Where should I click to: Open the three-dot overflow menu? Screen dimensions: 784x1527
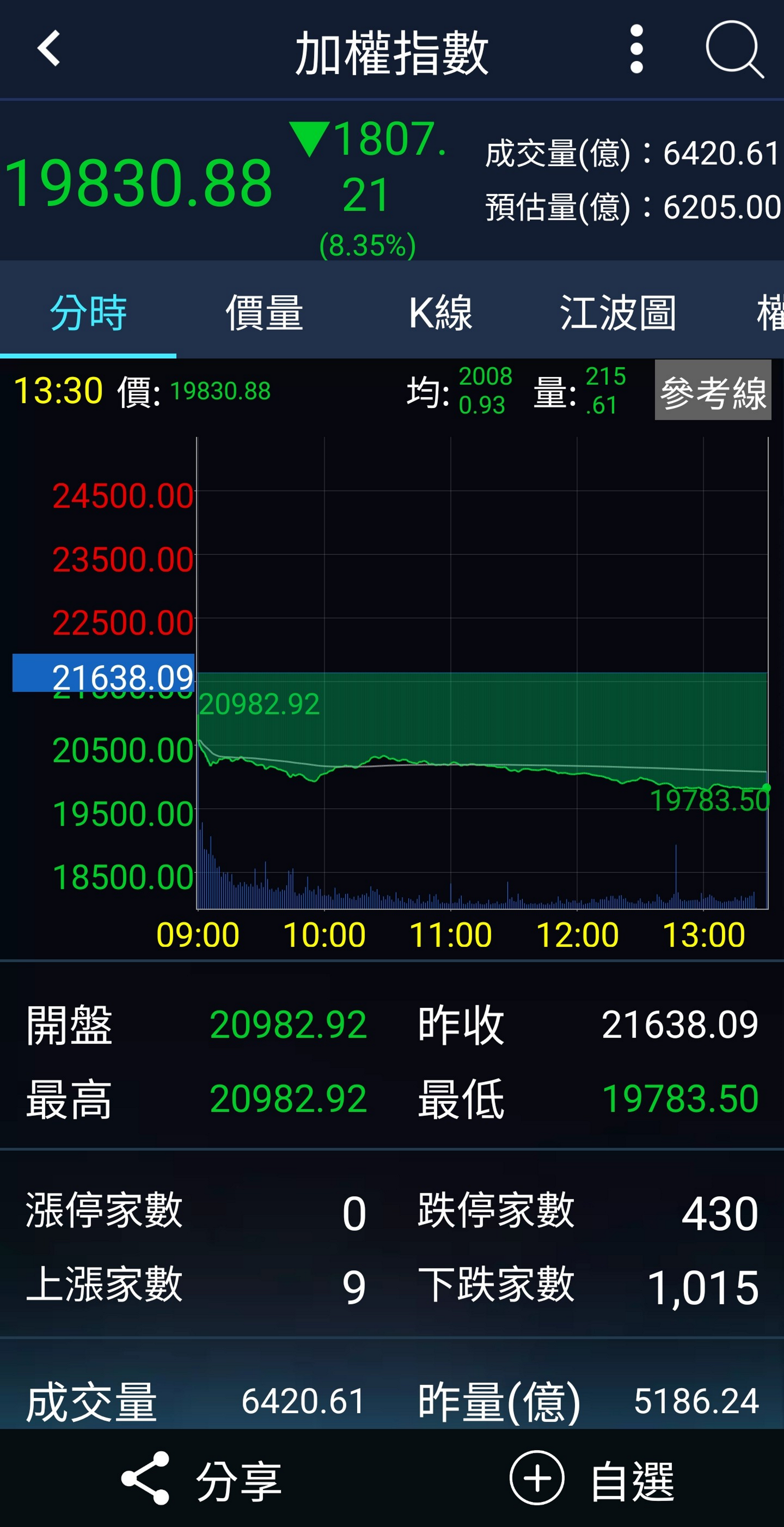636,49
